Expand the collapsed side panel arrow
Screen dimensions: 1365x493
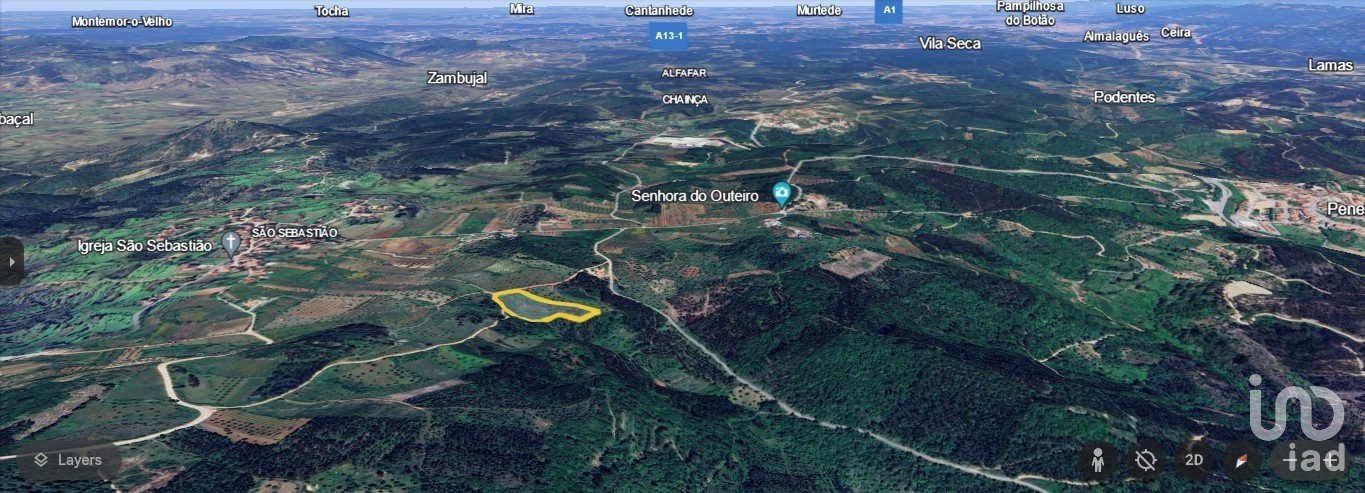(11, 261)
